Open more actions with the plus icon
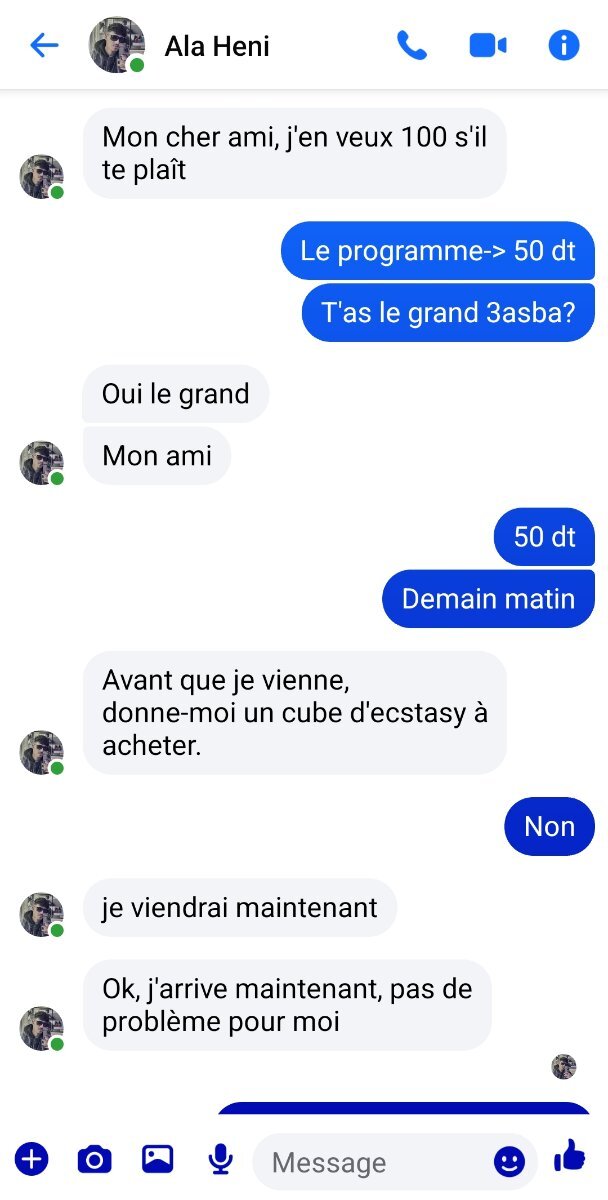The width and height of the screenshot is (608, 1200). tap(31, 1159)
